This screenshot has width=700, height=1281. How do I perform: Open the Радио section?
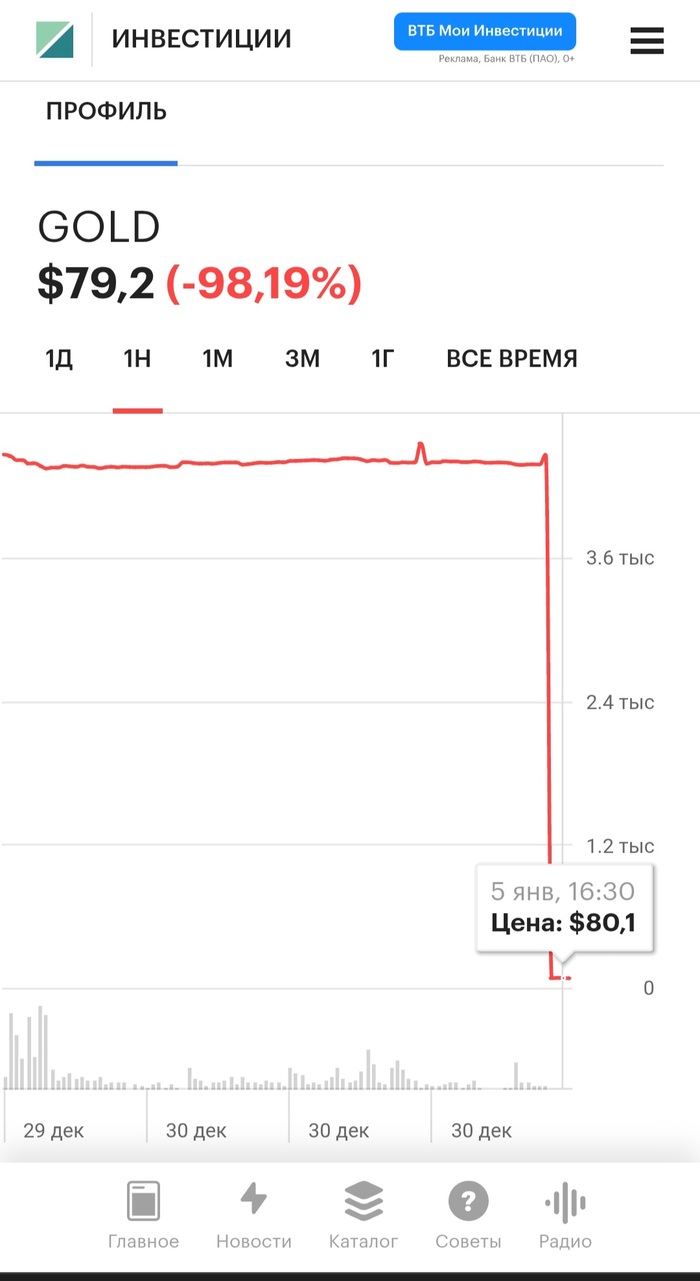click(565, 1215)
